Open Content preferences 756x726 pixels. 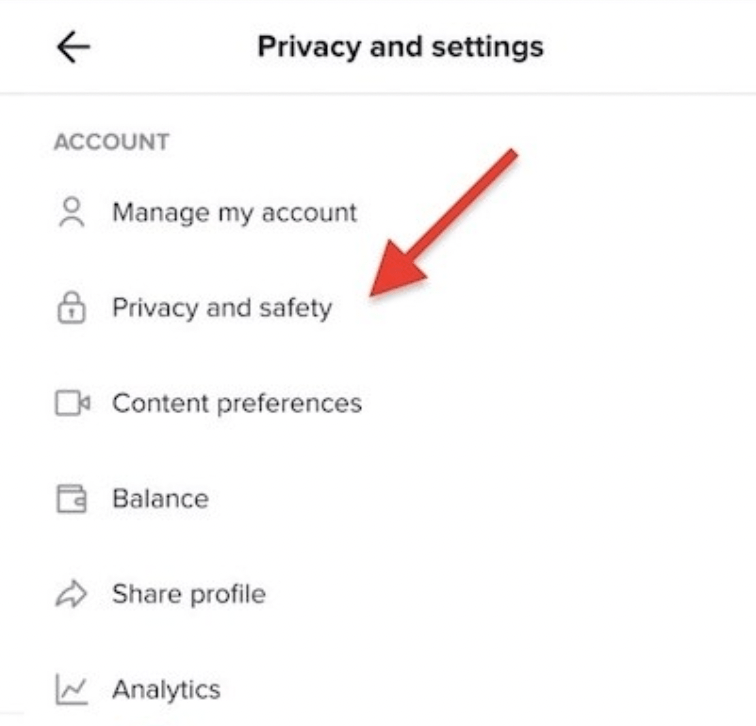coord(236,403)
